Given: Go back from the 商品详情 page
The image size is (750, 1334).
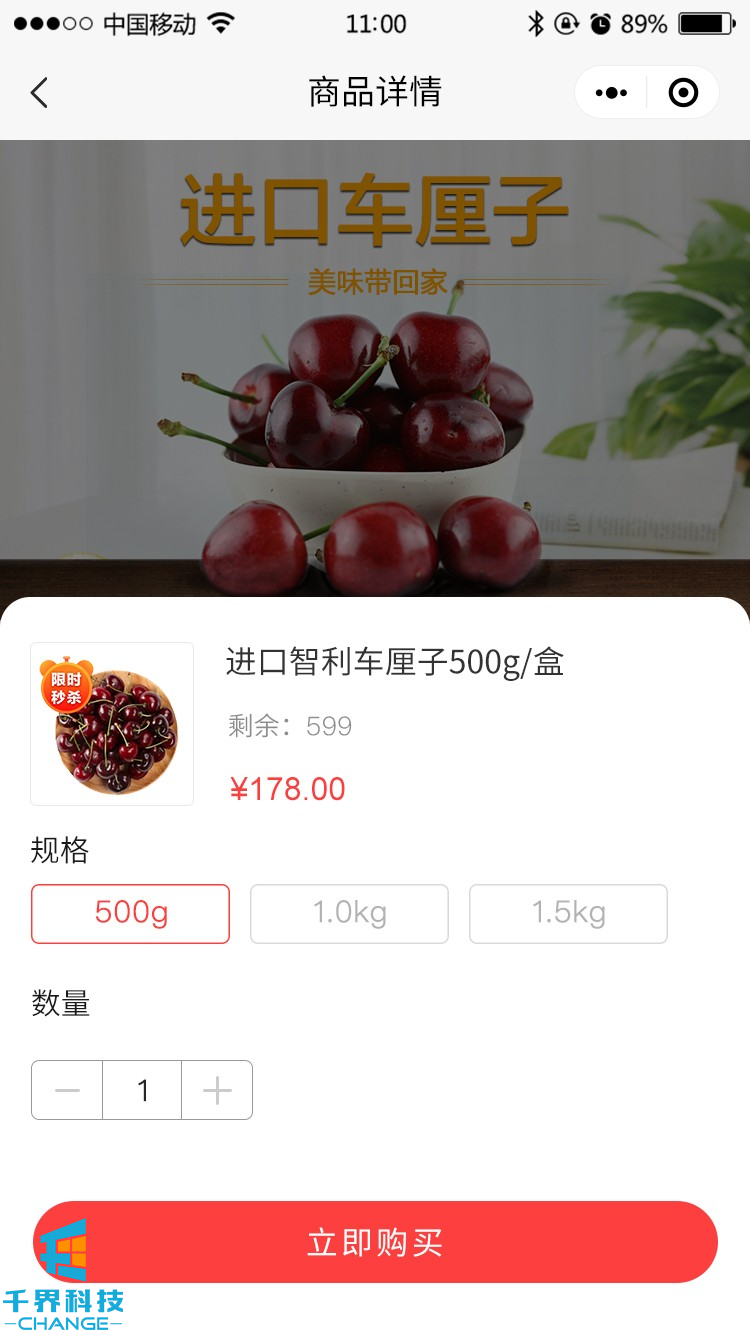Looking at the screenshot, I should click(39, 93).
